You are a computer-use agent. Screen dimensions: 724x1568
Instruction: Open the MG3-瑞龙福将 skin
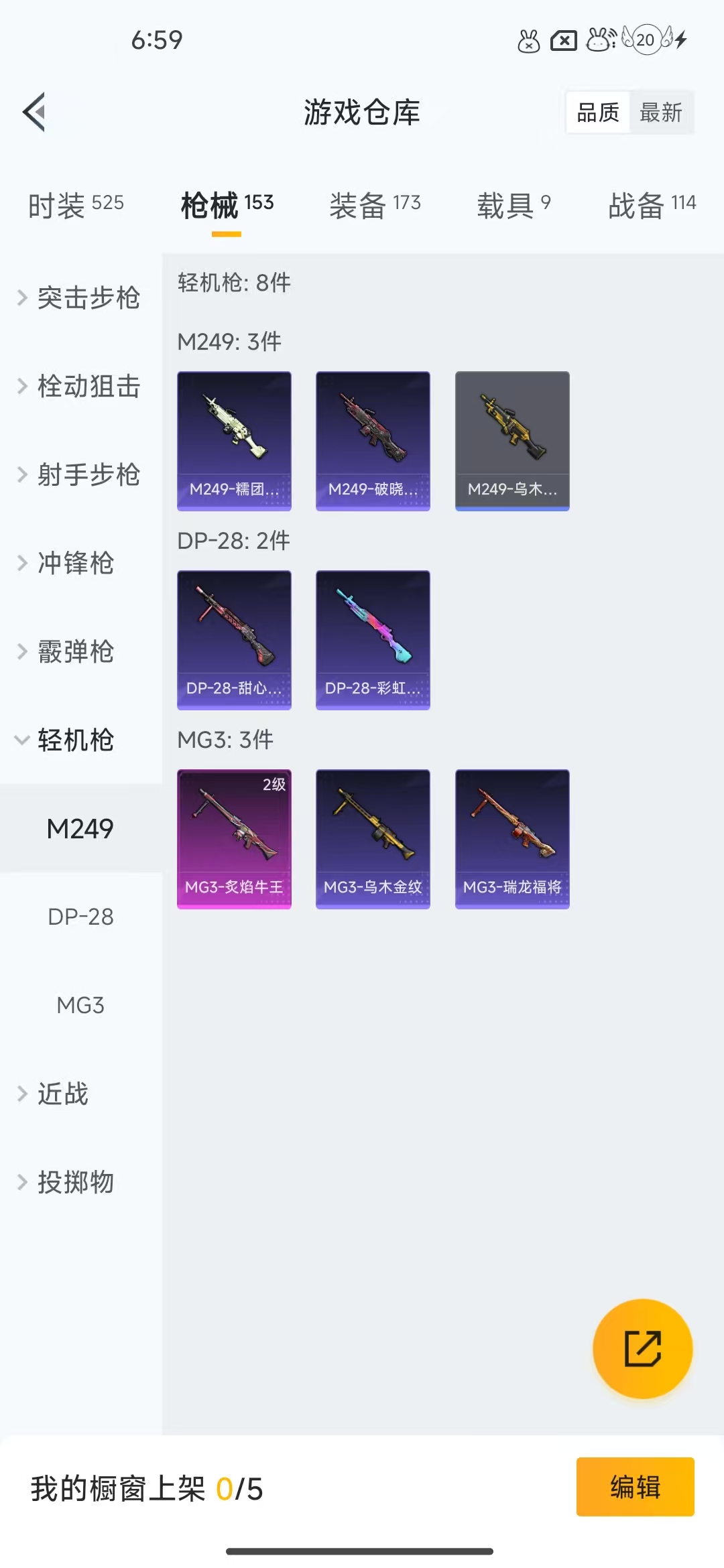pyautogui.click(x=512, y=839)
